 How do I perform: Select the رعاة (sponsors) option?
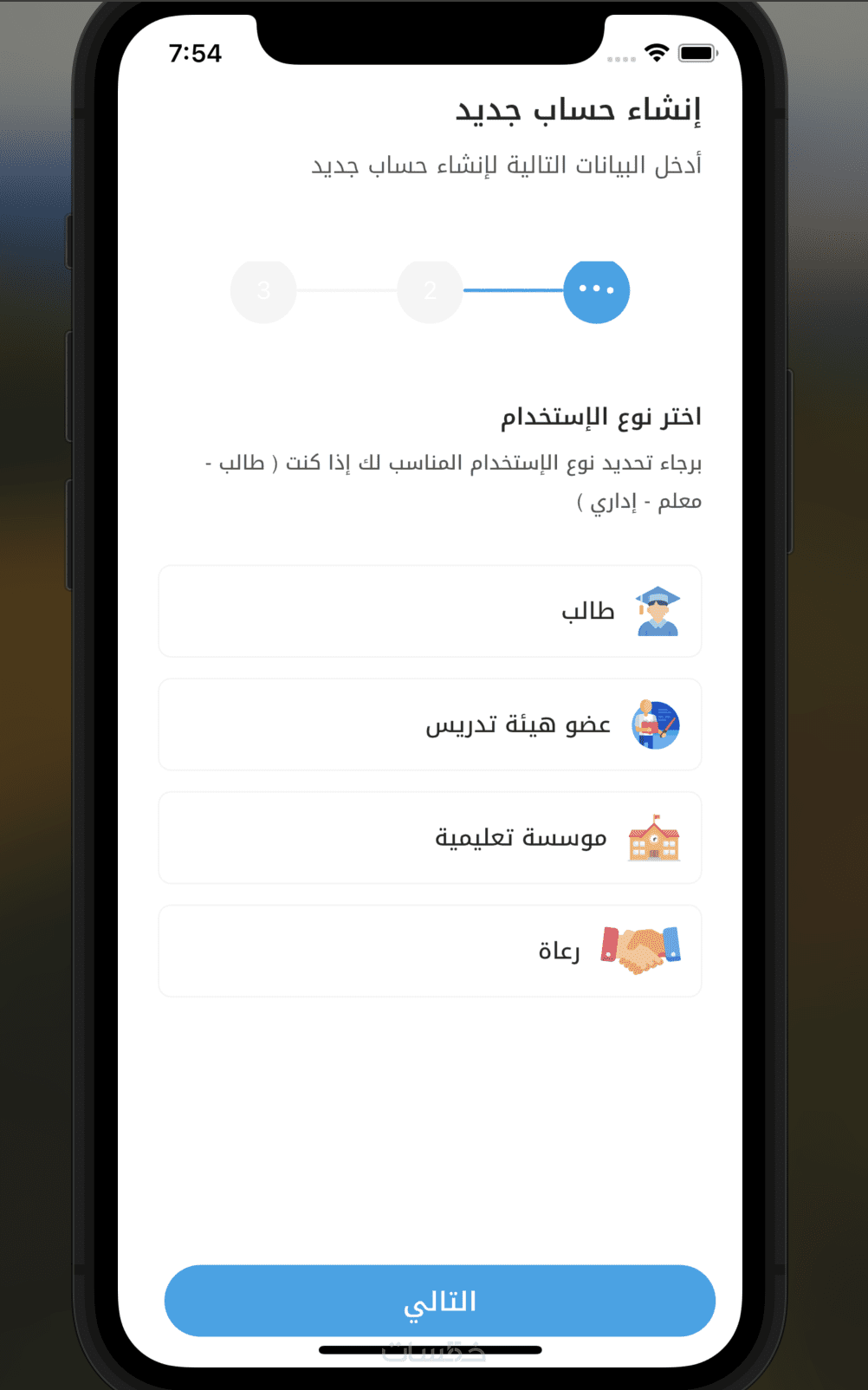[430, 952]
